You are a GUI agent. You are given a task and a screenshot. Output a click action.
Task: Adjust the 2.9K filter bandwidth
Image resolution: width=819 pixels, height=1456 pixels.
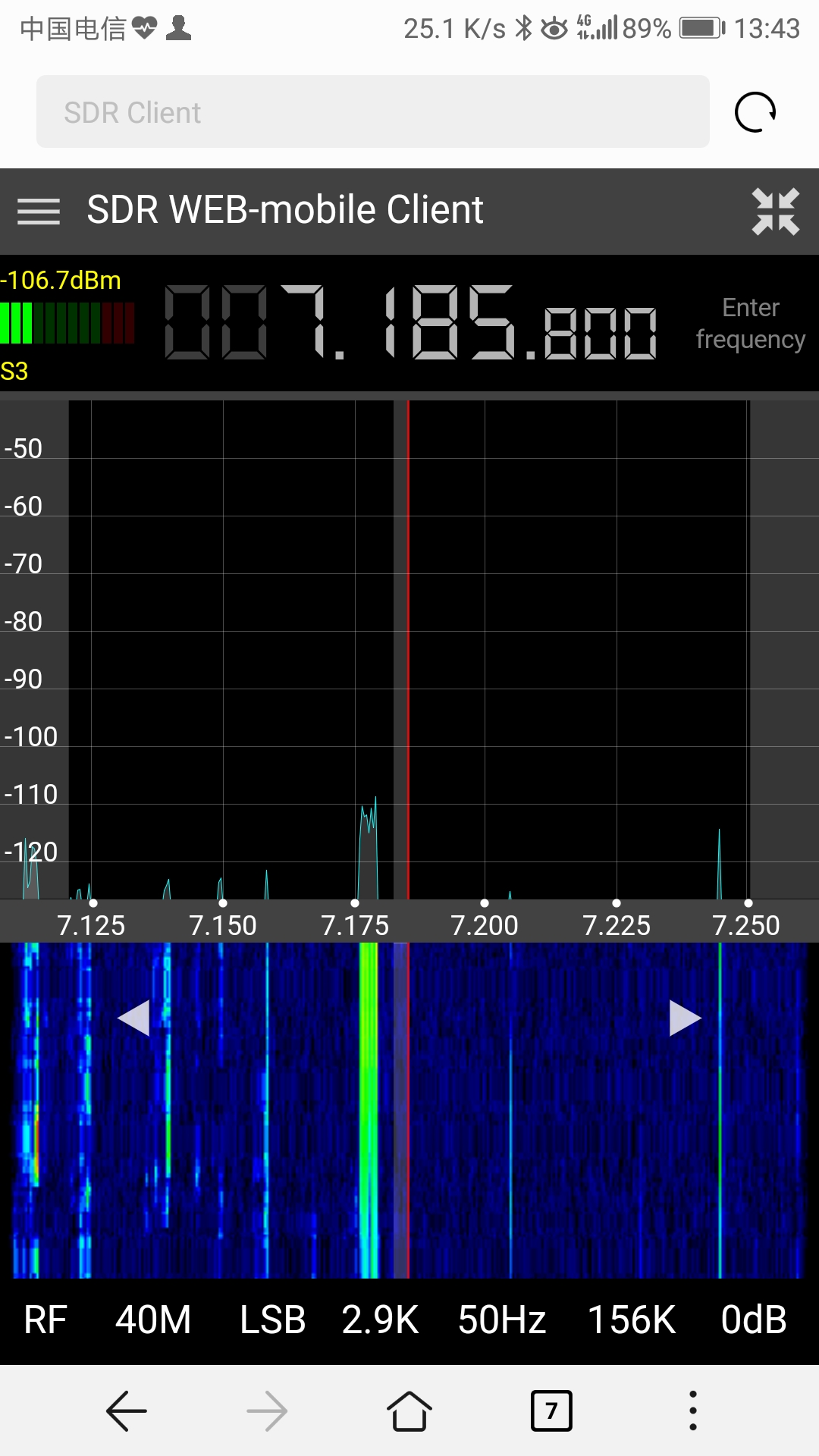tap(380, 1320)
